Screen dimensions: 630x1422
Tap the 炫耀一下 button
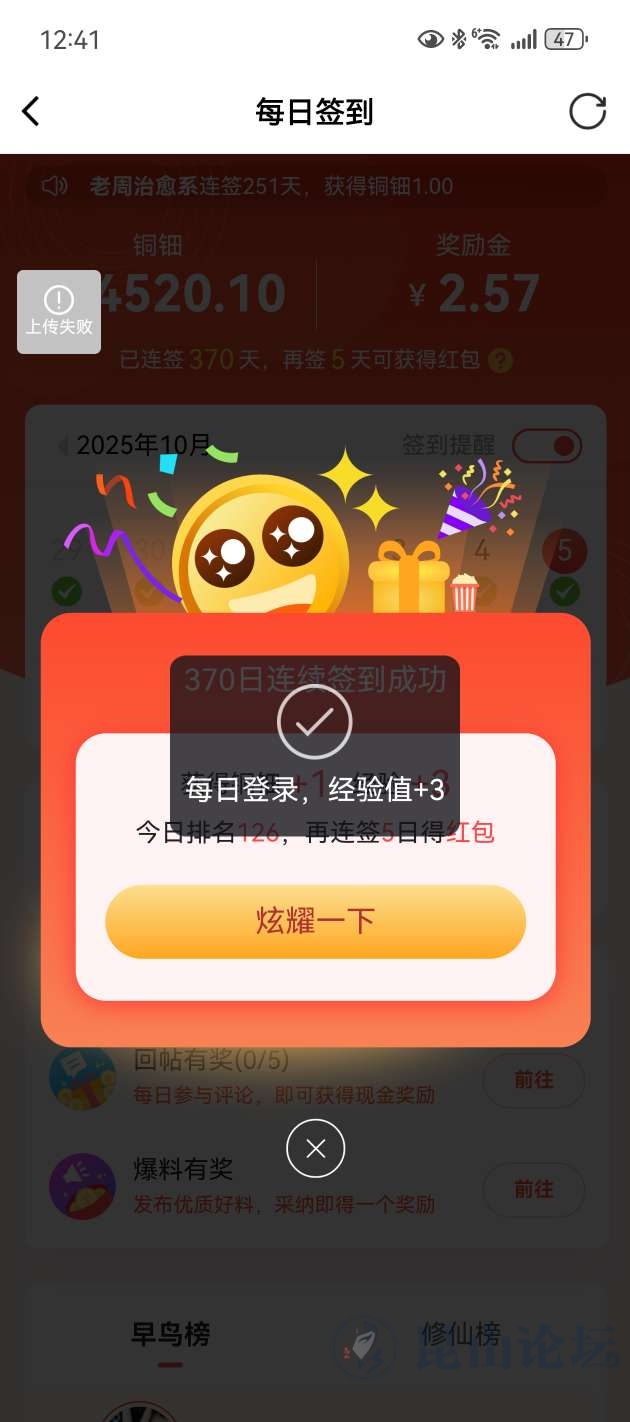point(315,921)
